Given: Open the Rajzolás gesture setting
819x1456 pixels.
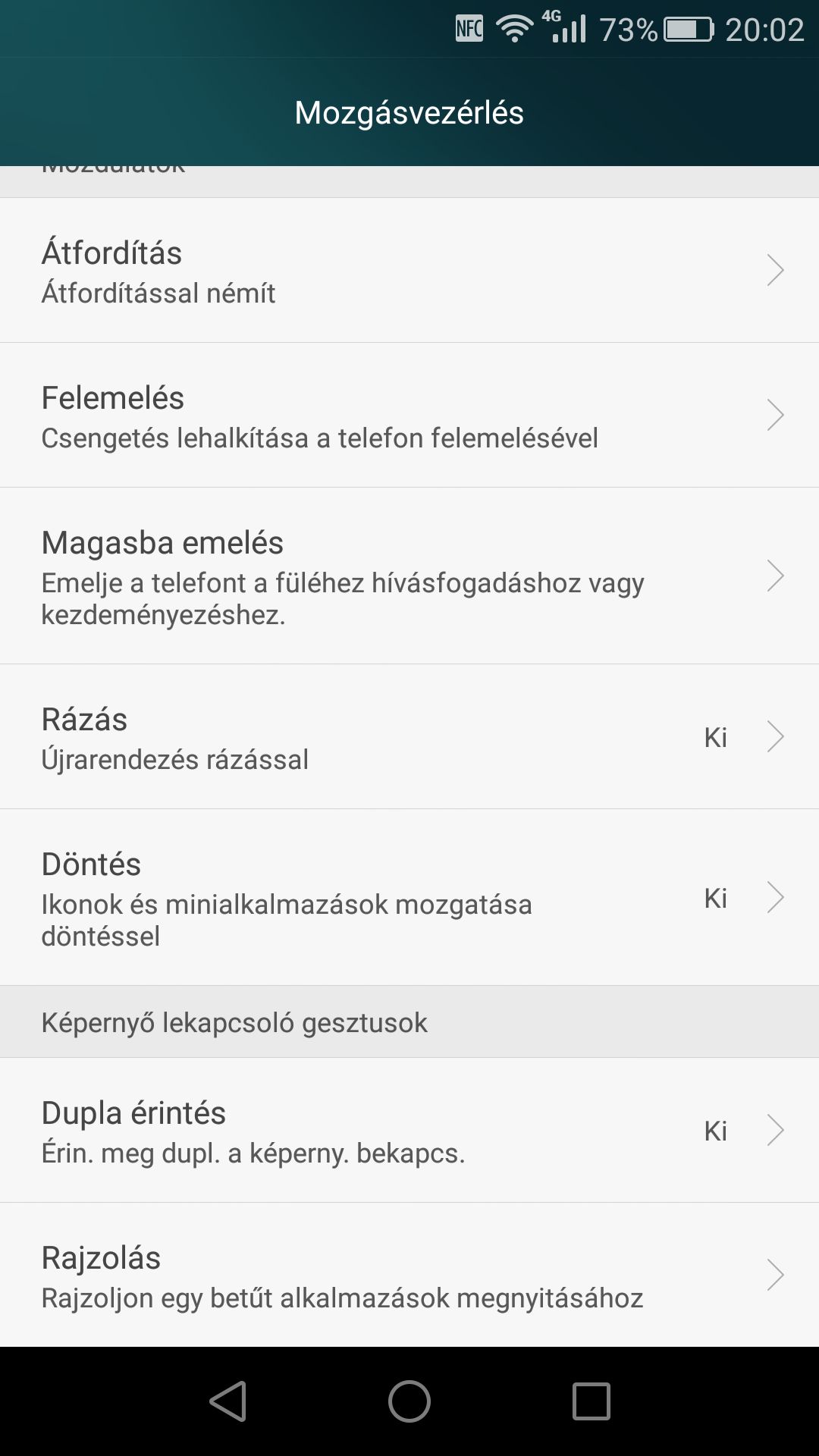Looking at the screenshot, I should 409,1275.
